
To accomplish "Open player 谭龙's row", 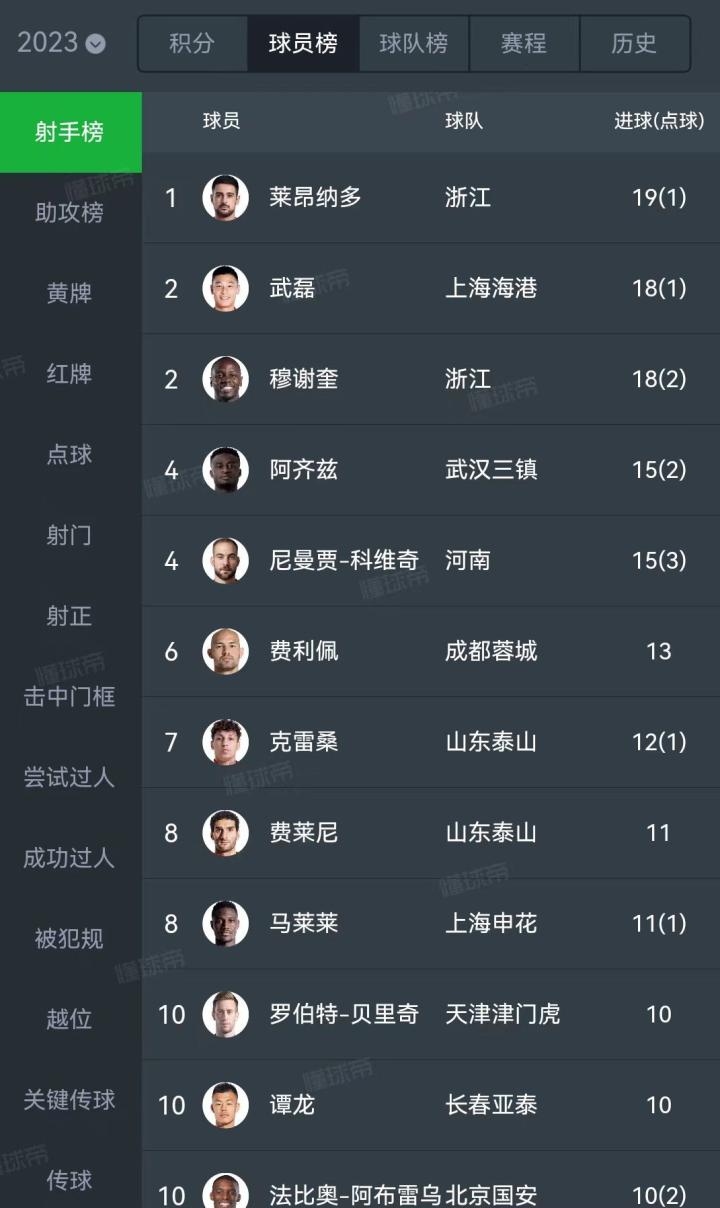I will point(430,1105).
